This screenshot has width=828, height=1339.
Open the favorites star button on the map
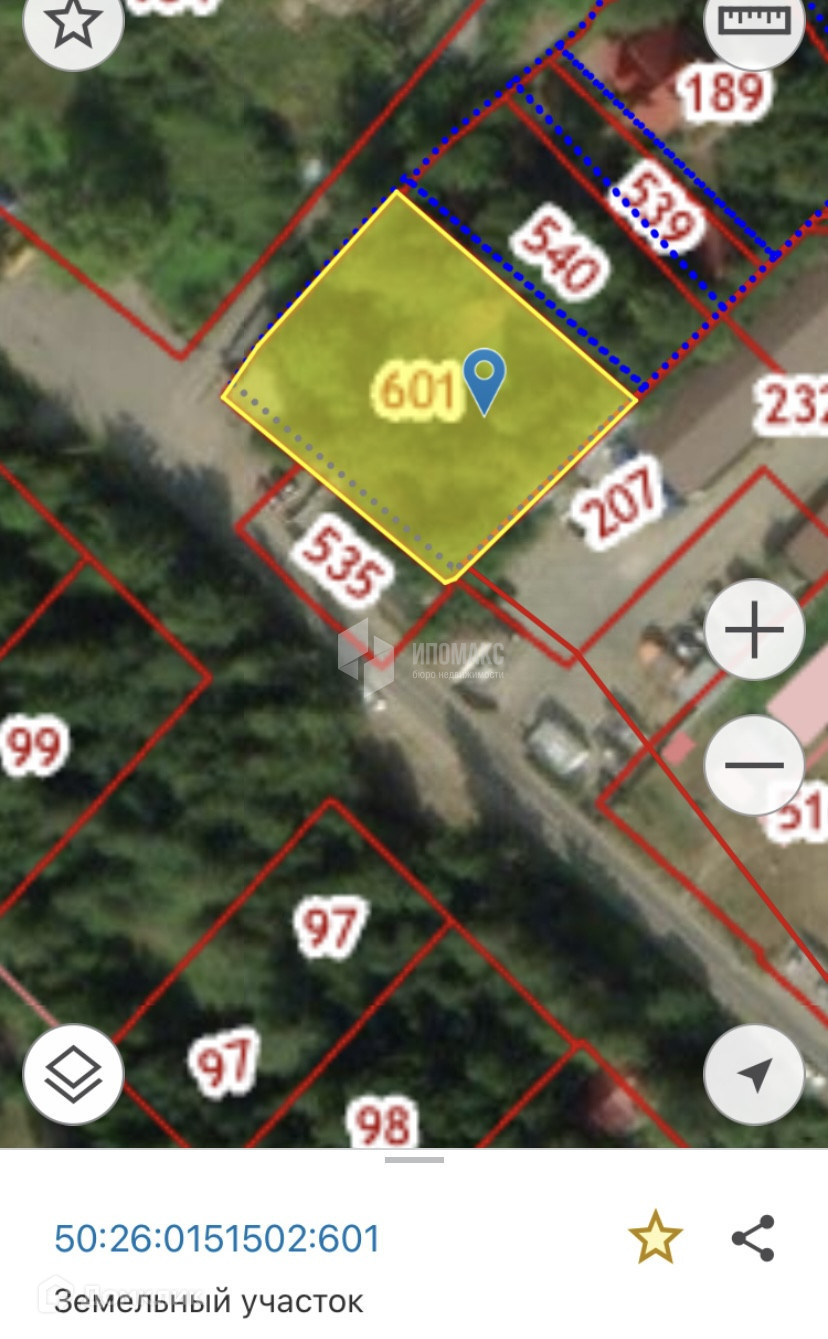73,22
